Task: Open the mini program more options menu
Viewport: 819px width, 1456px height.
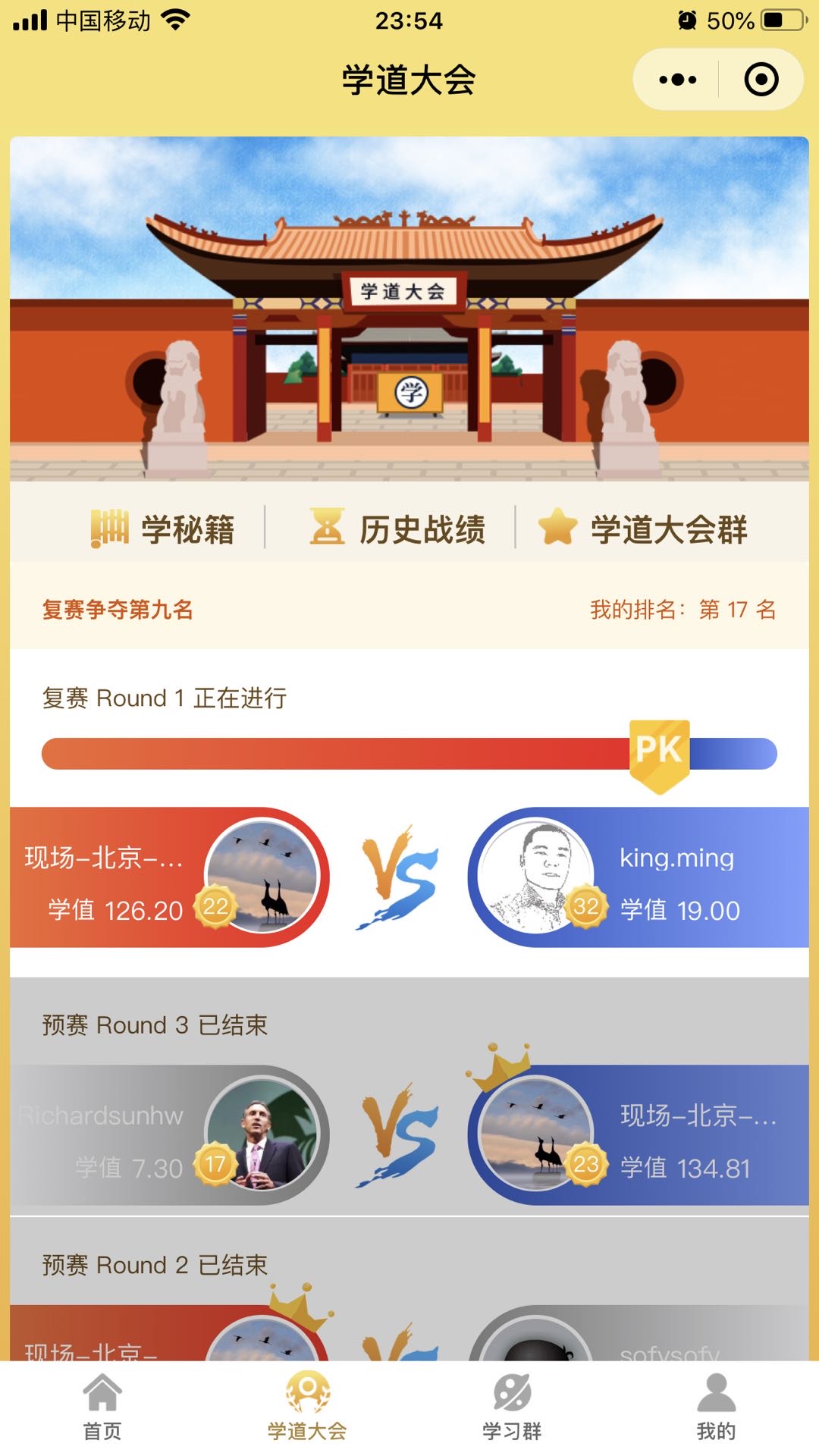Action: [677, 80]
